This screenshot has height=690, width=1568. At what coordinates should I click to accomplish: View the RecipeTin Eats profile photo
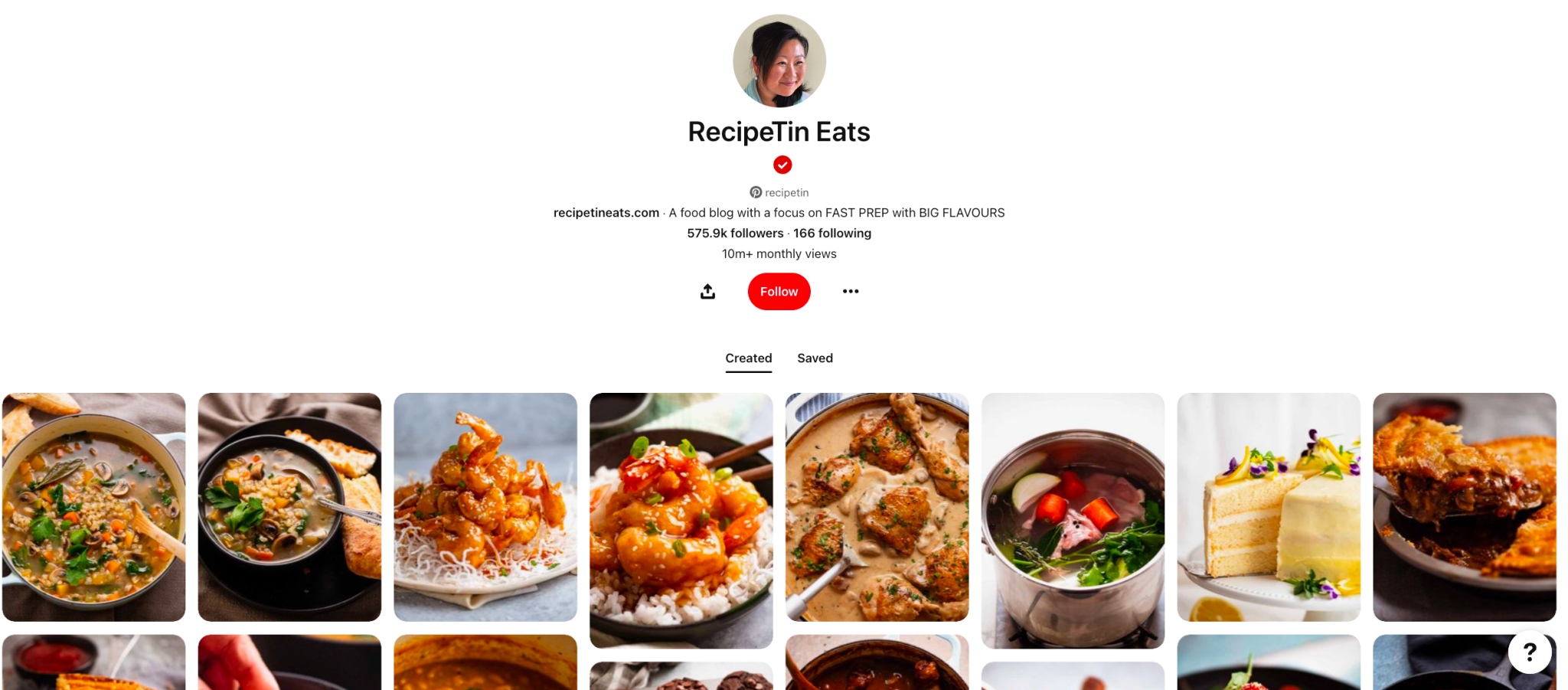(779, 61)
